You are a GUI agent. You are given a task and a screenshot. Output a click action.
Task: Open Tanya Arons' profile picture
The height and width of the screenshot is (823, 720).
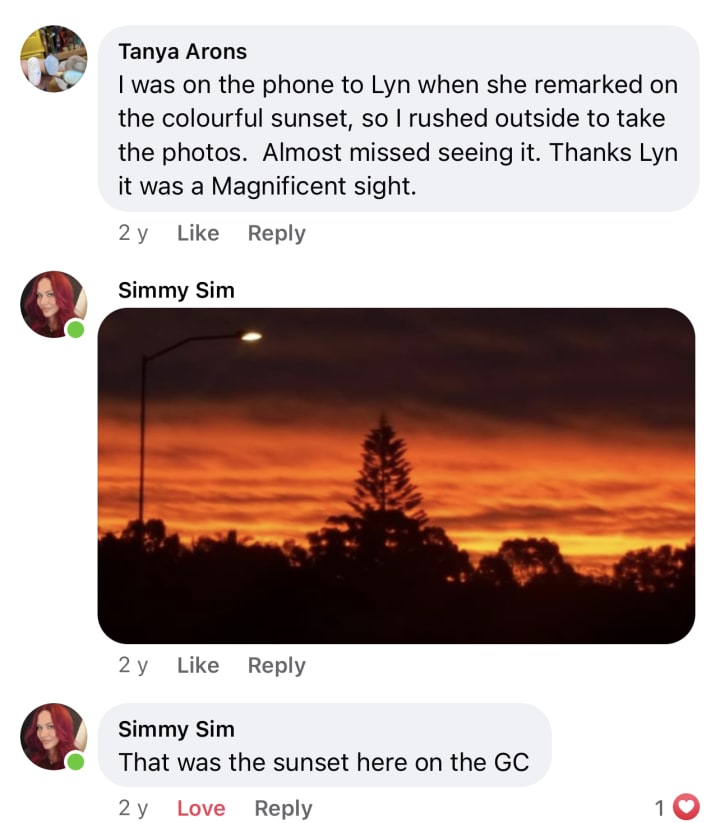[x=54, y=59]
